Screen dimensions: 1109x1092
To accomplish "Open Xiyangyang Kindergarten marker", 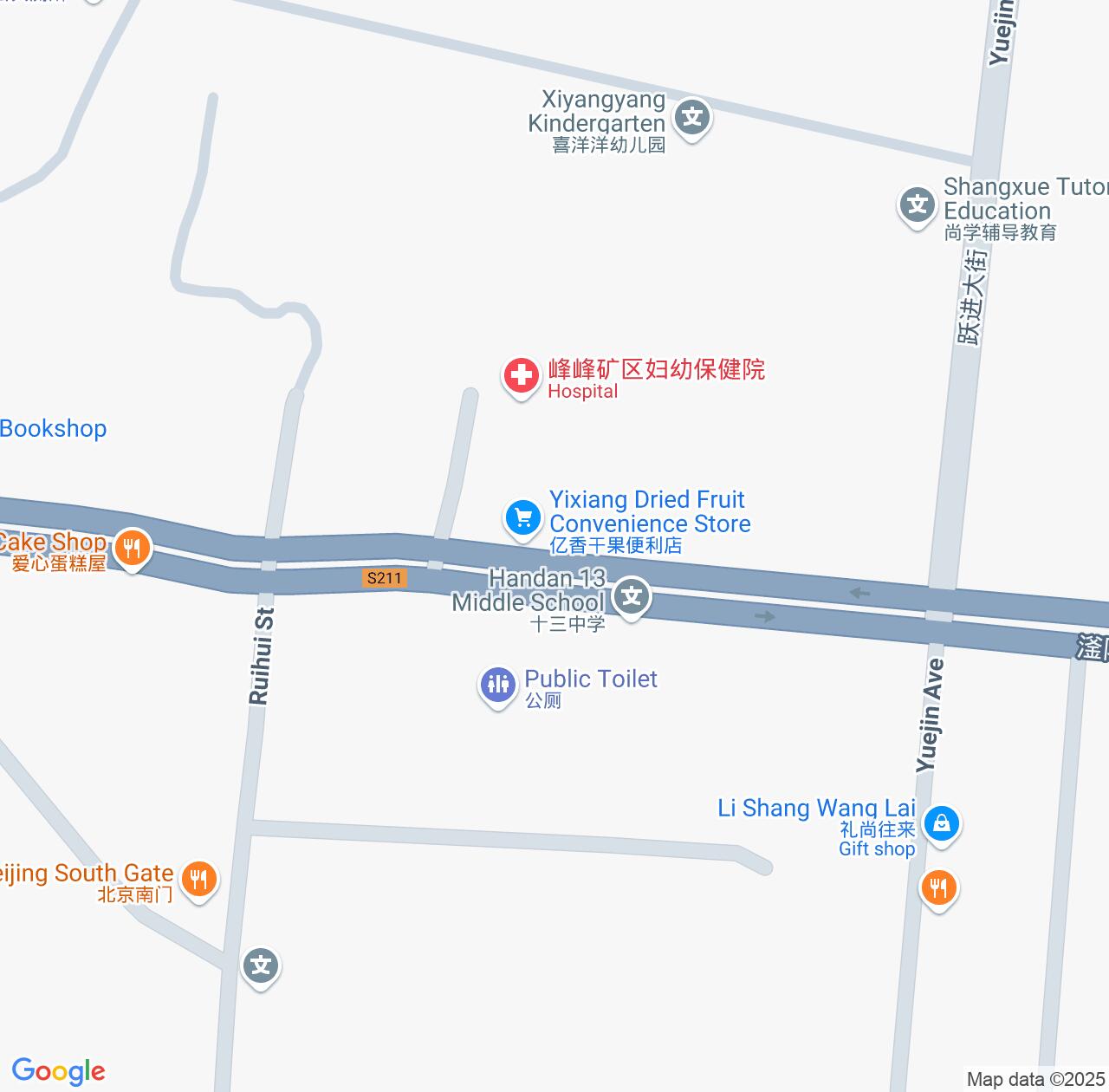I will 691,117.
